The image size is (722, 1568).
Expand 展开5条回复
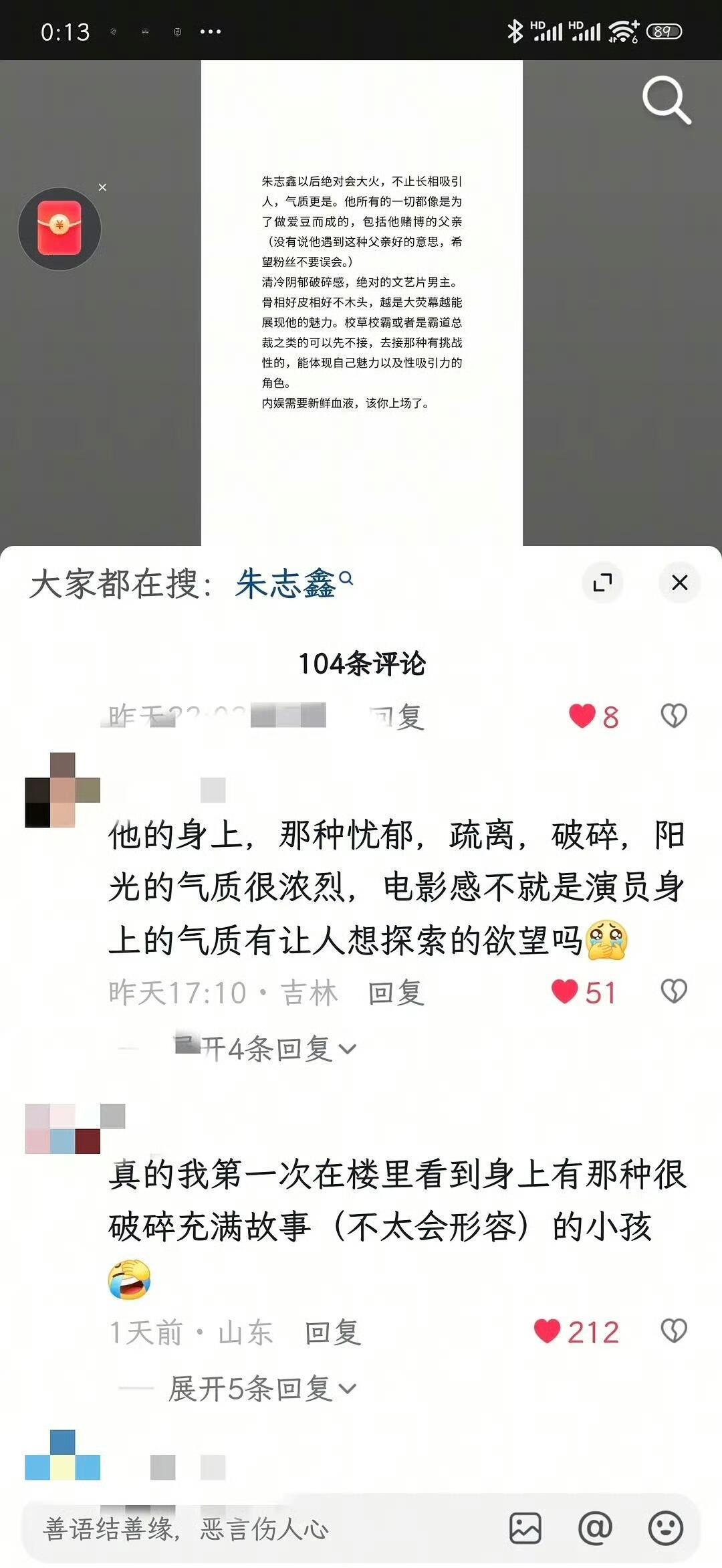click(263, 1389)
